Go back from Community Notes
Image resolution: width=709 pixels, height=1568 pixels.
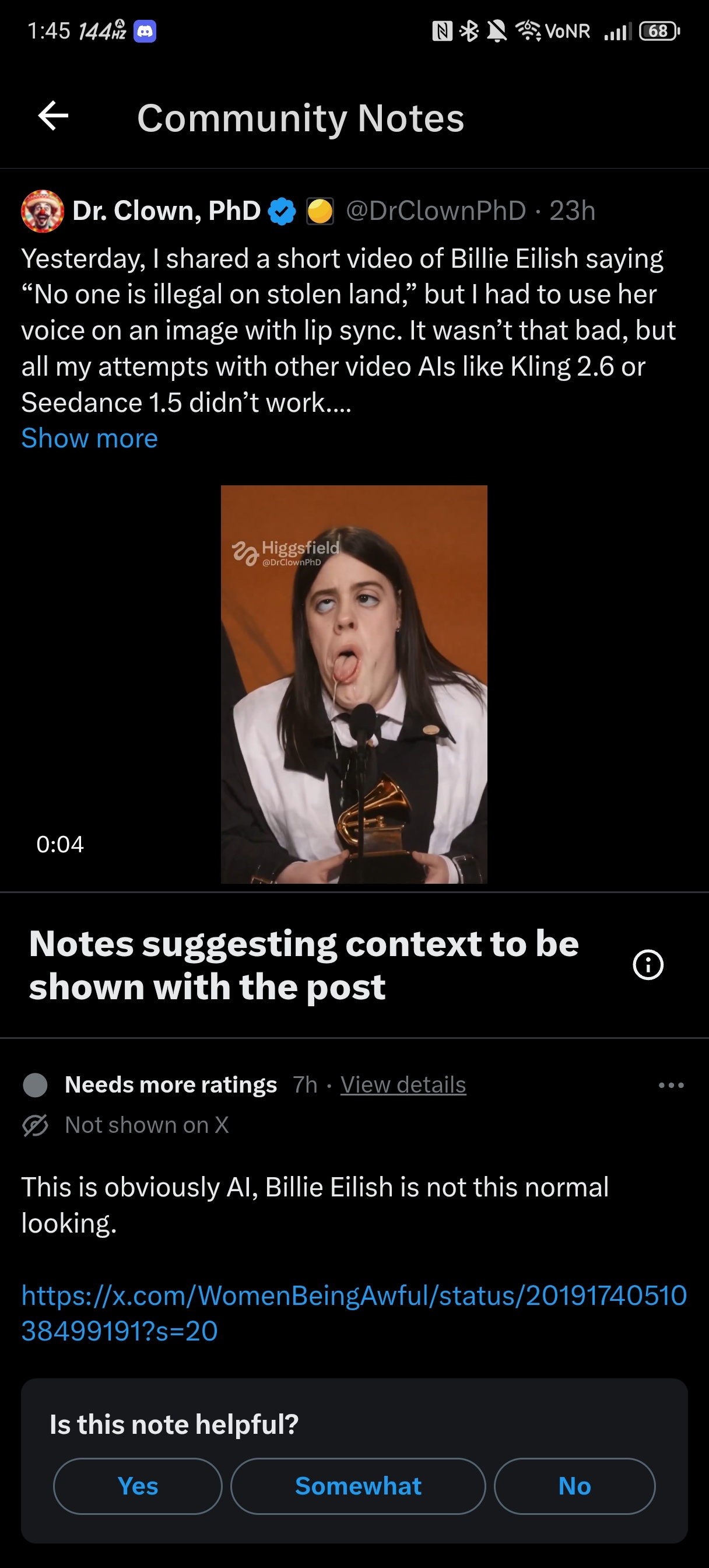pyautogui.click(x=53, y=116)
